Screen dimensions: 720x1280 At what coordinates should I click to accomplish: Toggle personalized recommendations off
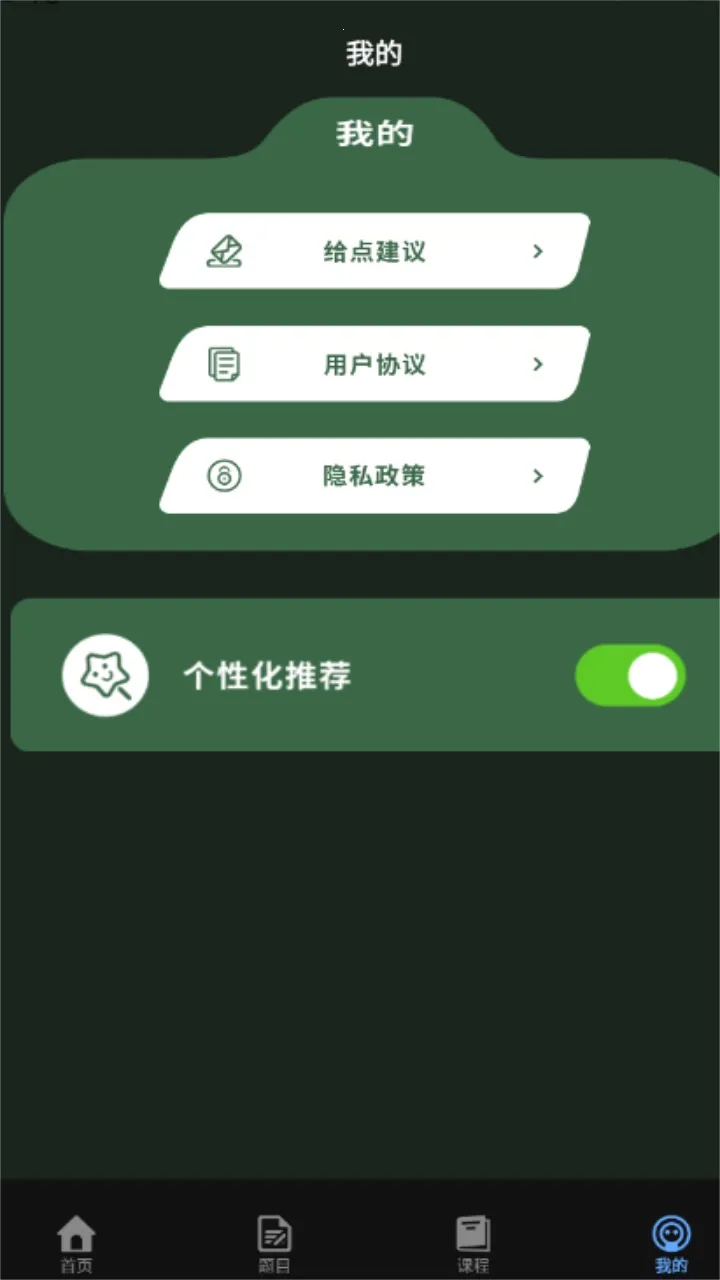(630, 676)
